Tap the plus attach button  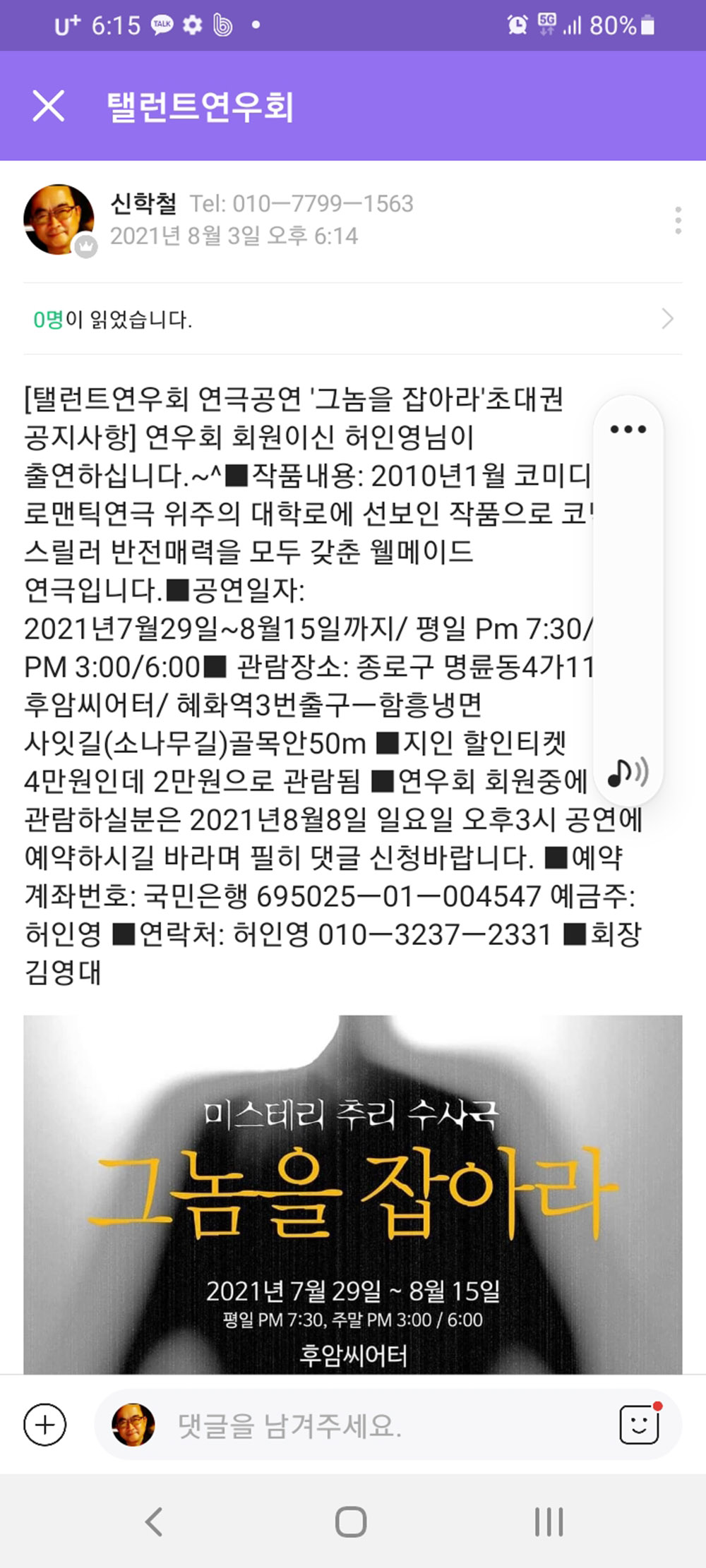[45, 1425]
